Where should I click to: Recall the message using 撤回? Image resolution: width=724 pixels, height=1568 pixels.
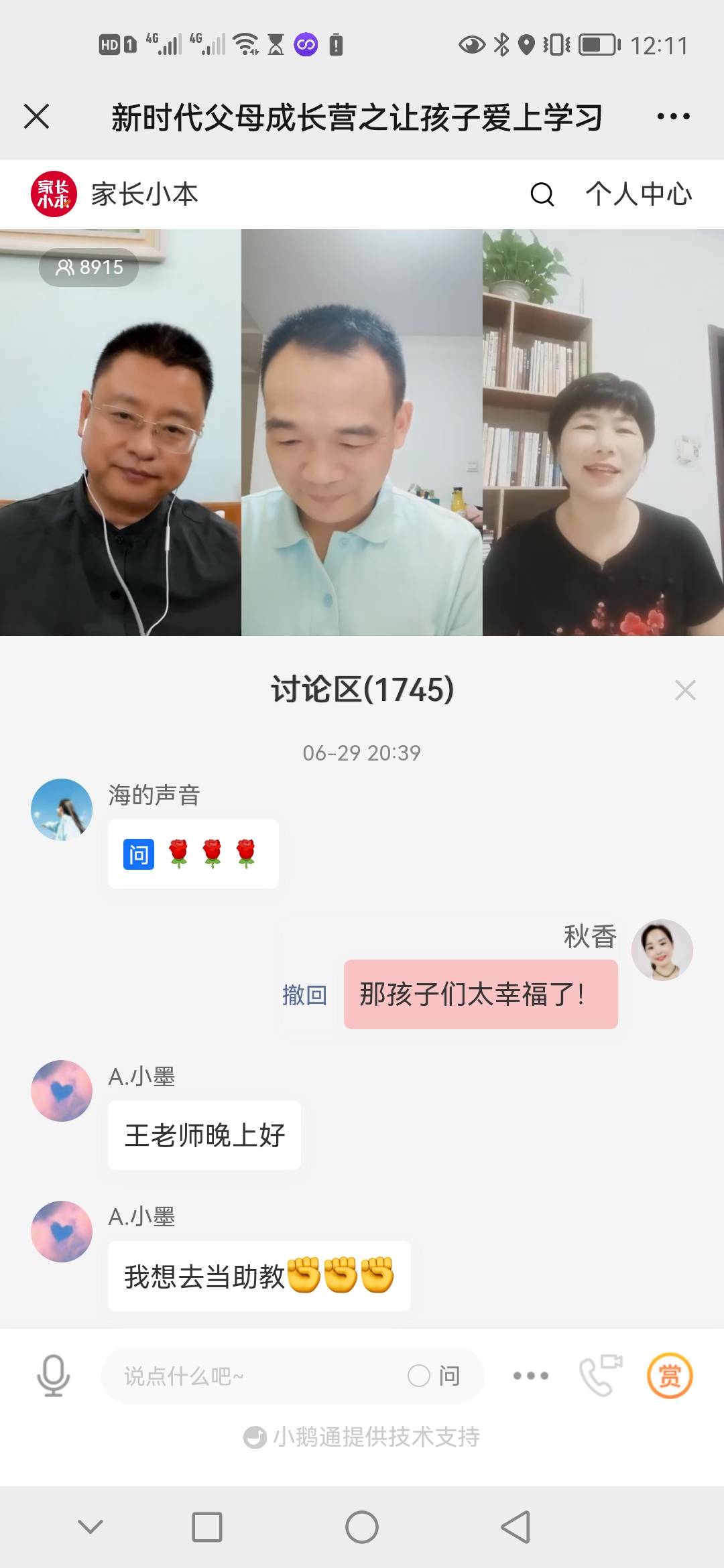pyautogui.click(x=303, y=996)
